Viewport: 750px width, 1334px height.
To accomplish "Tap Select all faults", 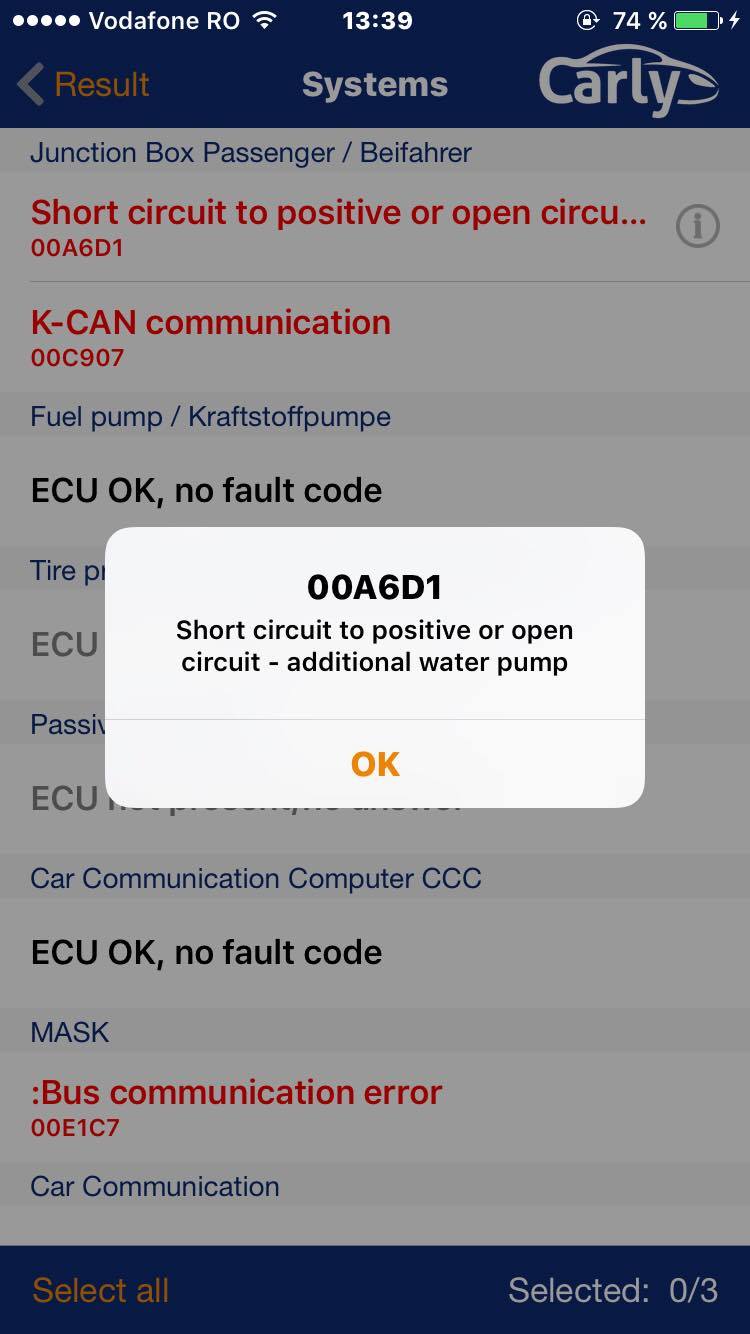I will coord(100,1290).
